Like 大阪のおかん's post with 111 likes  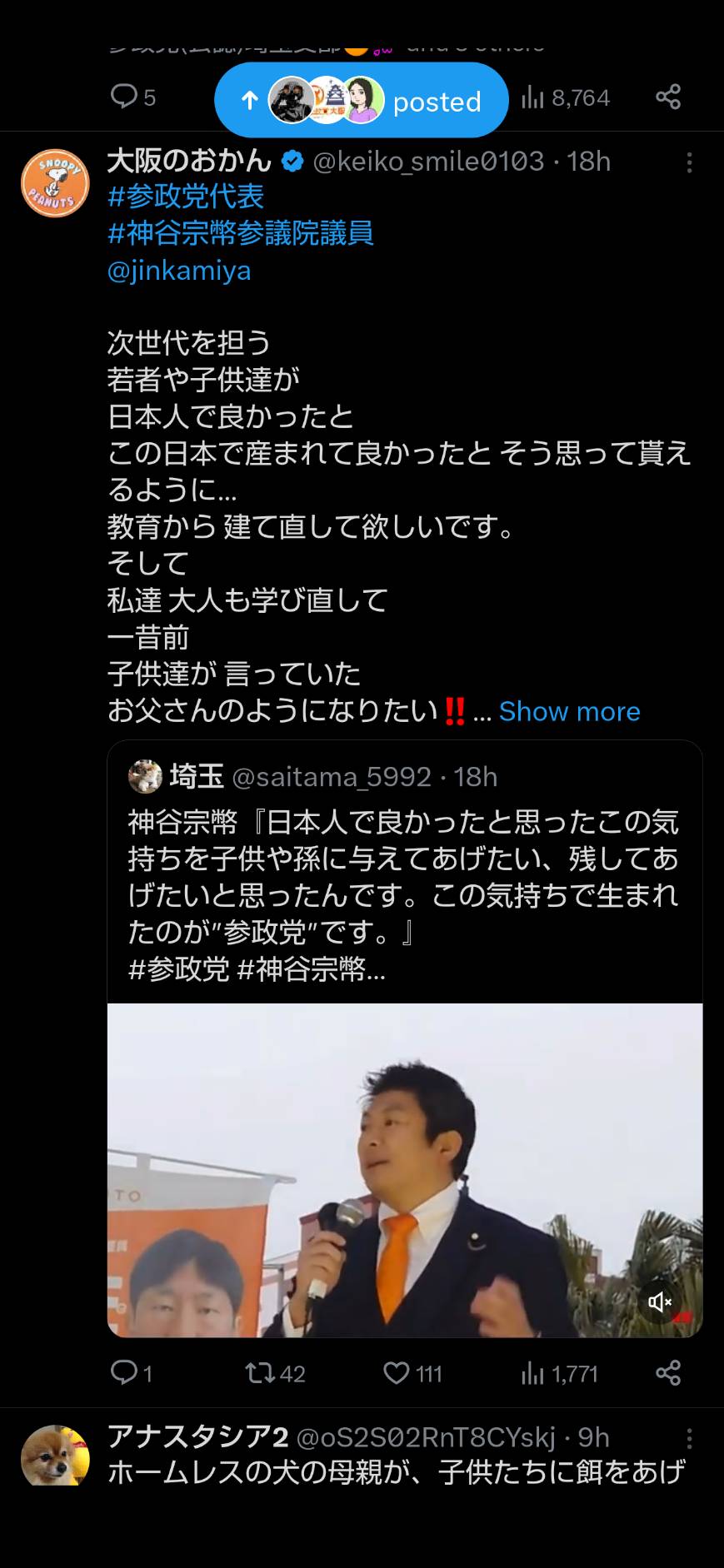click(x=412, y=1373)
